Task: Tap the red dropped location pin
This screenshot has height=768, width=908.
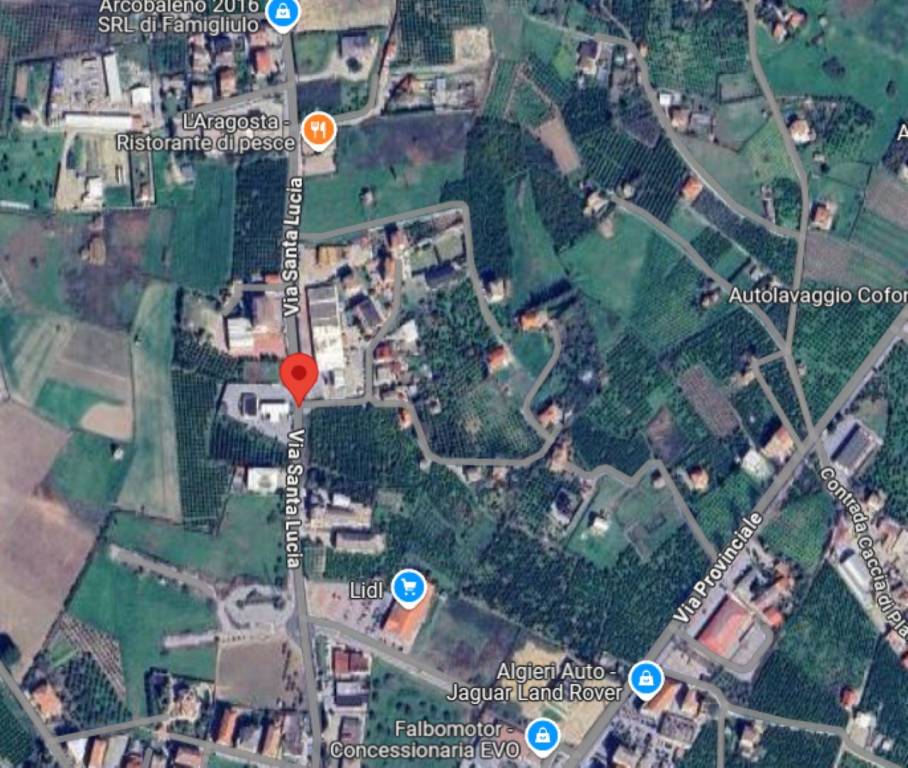Action: pos(298,376)
